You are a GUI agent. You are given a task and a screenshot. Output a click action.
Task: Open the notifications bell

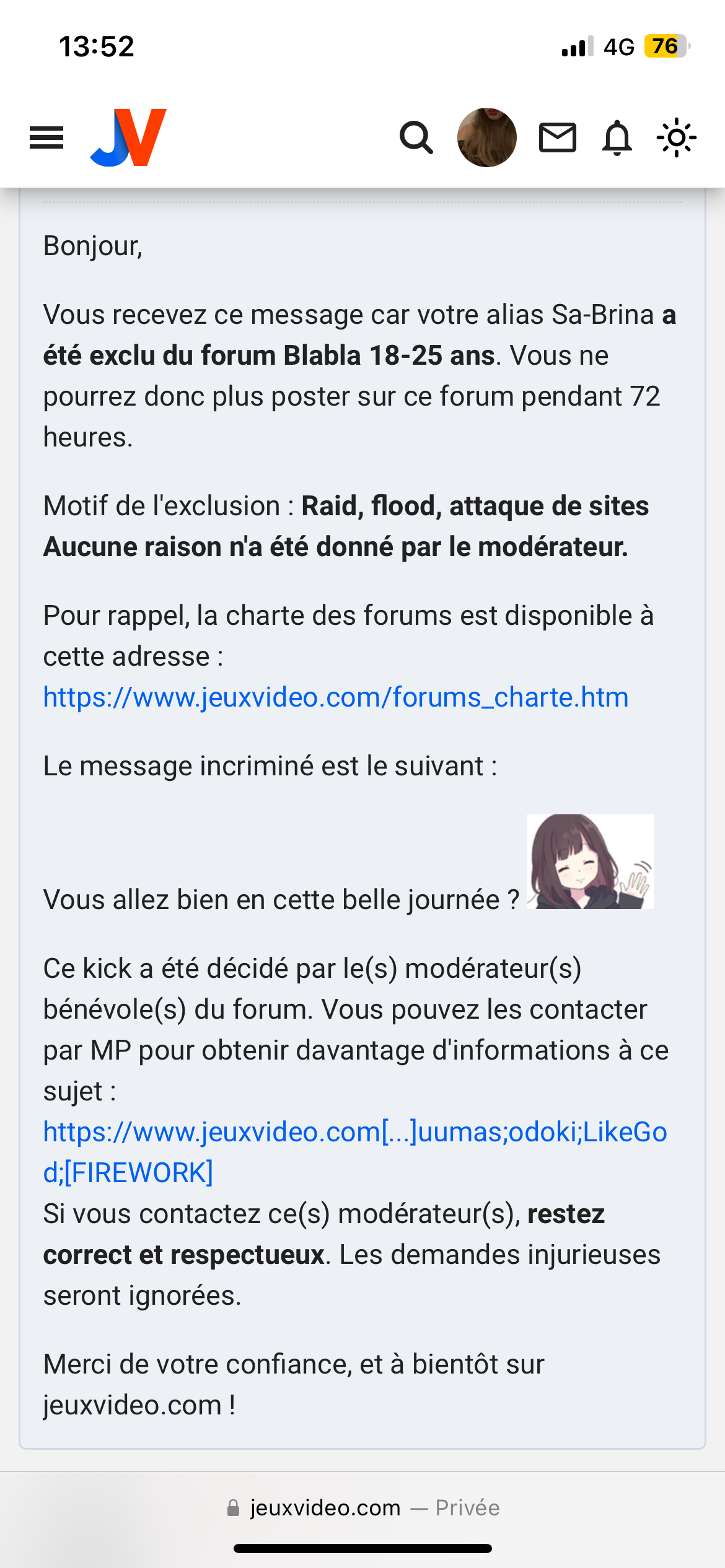pos(617,137)
